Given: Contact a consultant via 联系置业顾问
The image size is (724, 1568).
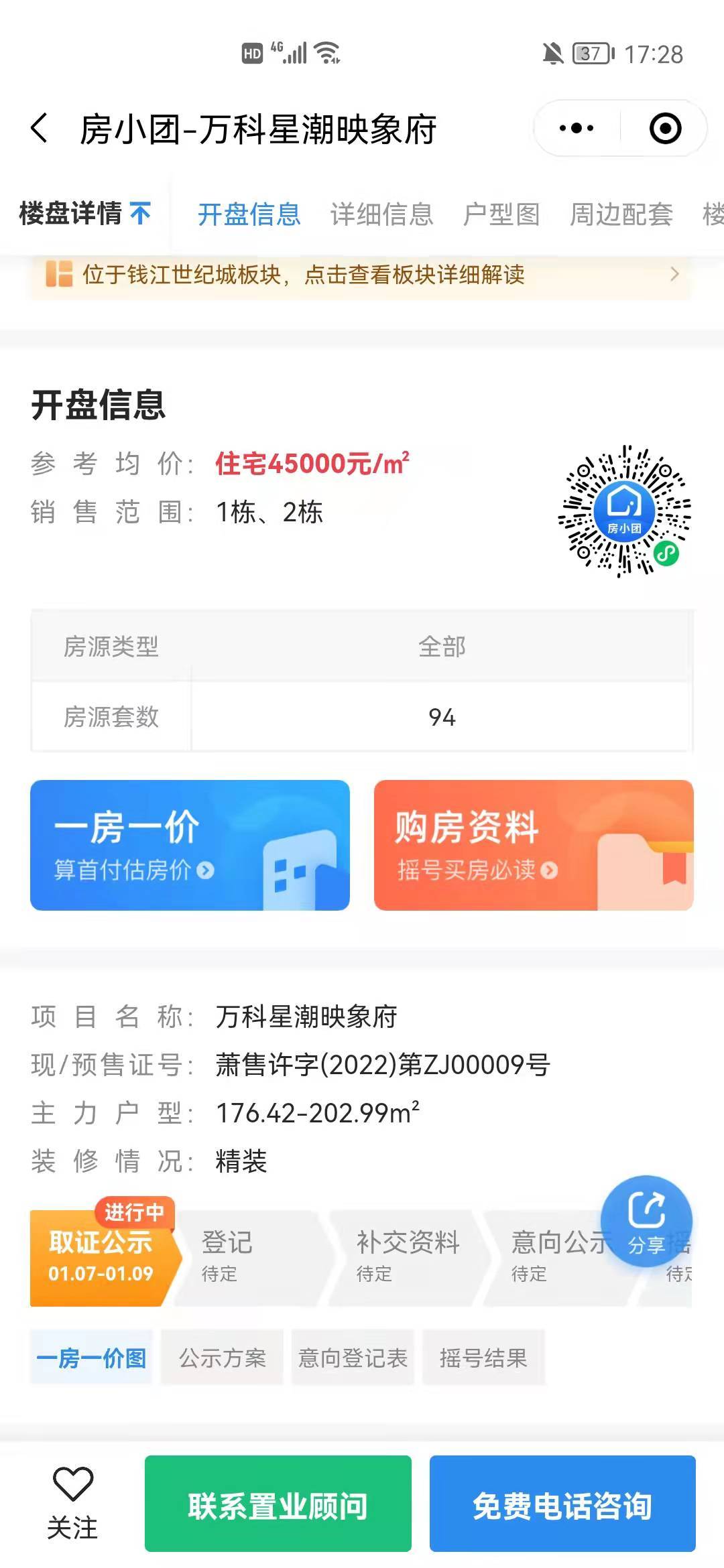Looking at the screenshot, I should tap(278, 1504).
